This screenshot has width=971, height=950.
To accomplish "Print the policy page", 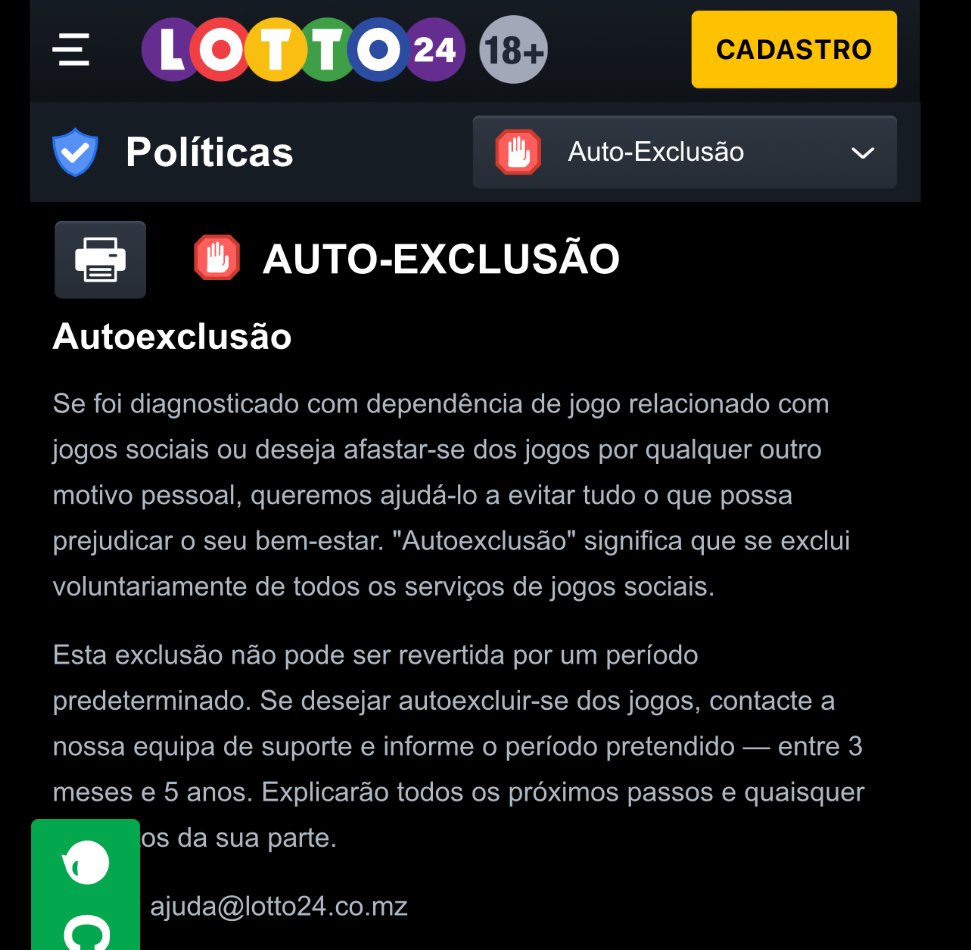I will (100, 259).
